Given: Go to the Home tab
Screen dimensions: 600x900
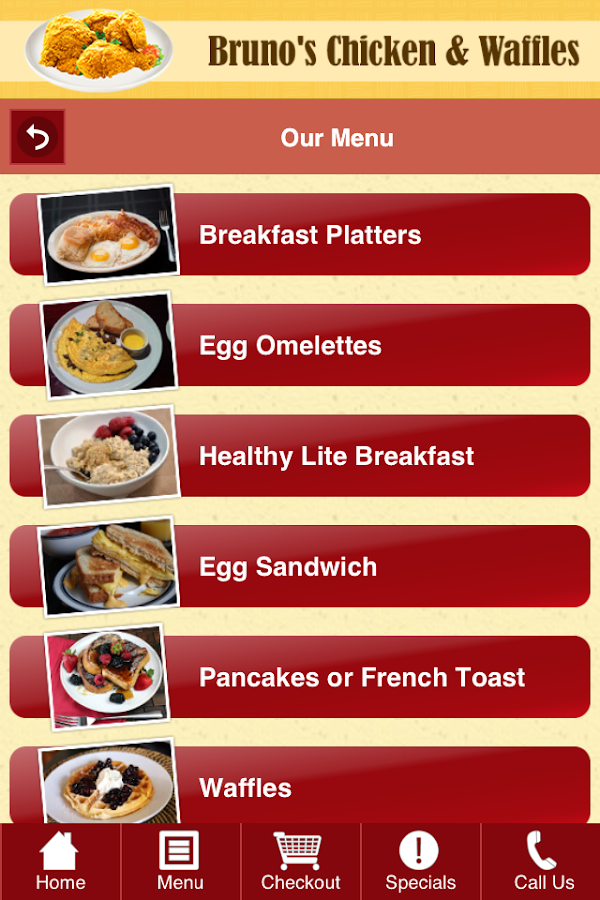Looking at the screenshot, I should click(x=60, y=862).
